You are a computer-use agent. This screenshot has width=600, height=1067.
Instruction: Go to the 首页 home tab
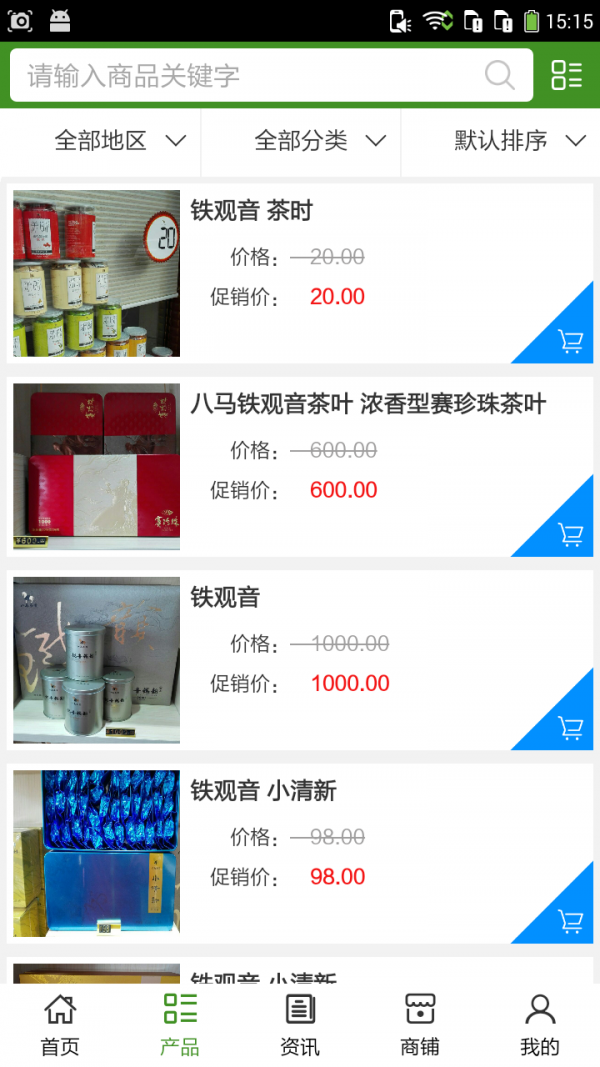(x=60, y=1025)
